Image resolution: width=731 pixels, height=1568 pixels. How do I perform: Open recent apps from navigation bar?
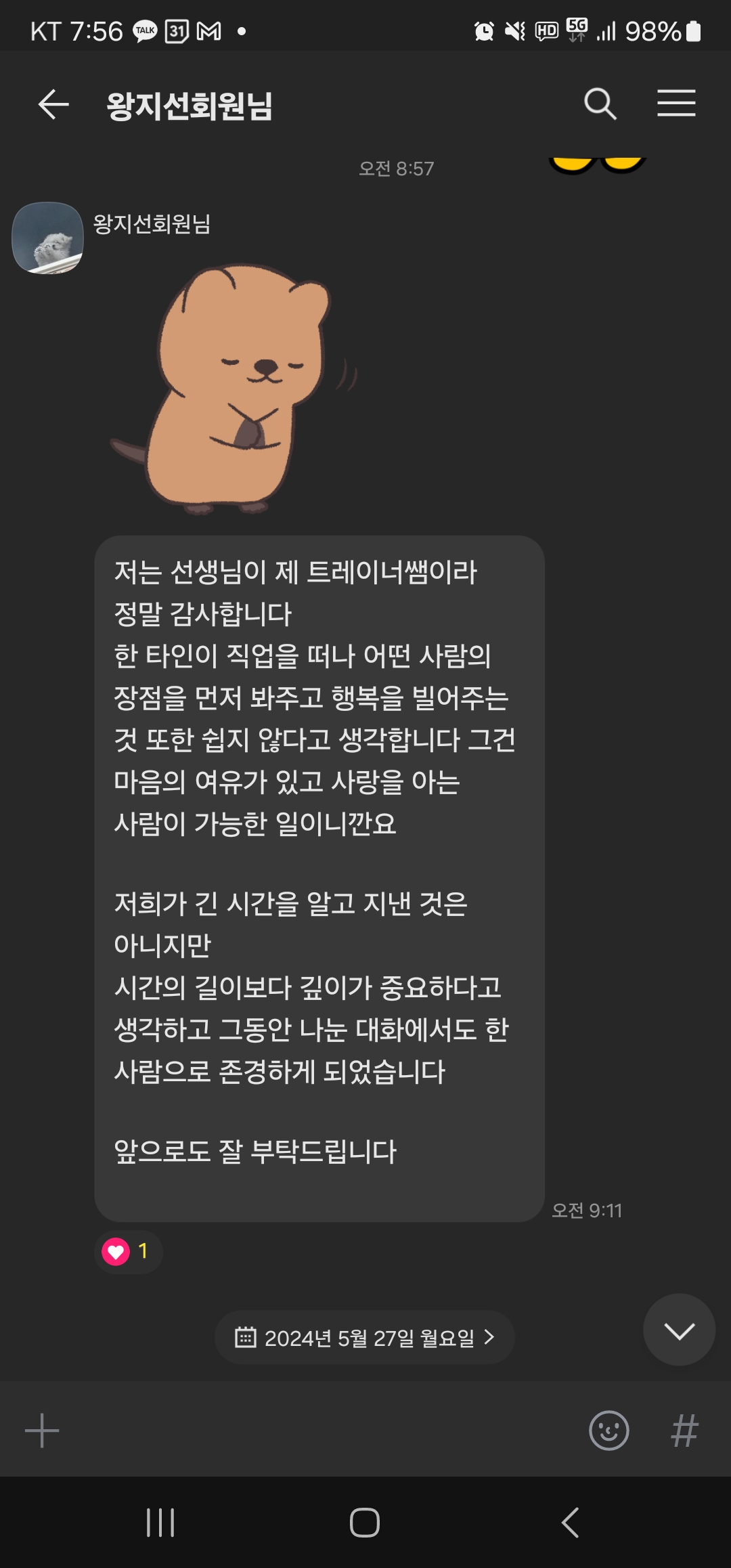point(160,1523)
